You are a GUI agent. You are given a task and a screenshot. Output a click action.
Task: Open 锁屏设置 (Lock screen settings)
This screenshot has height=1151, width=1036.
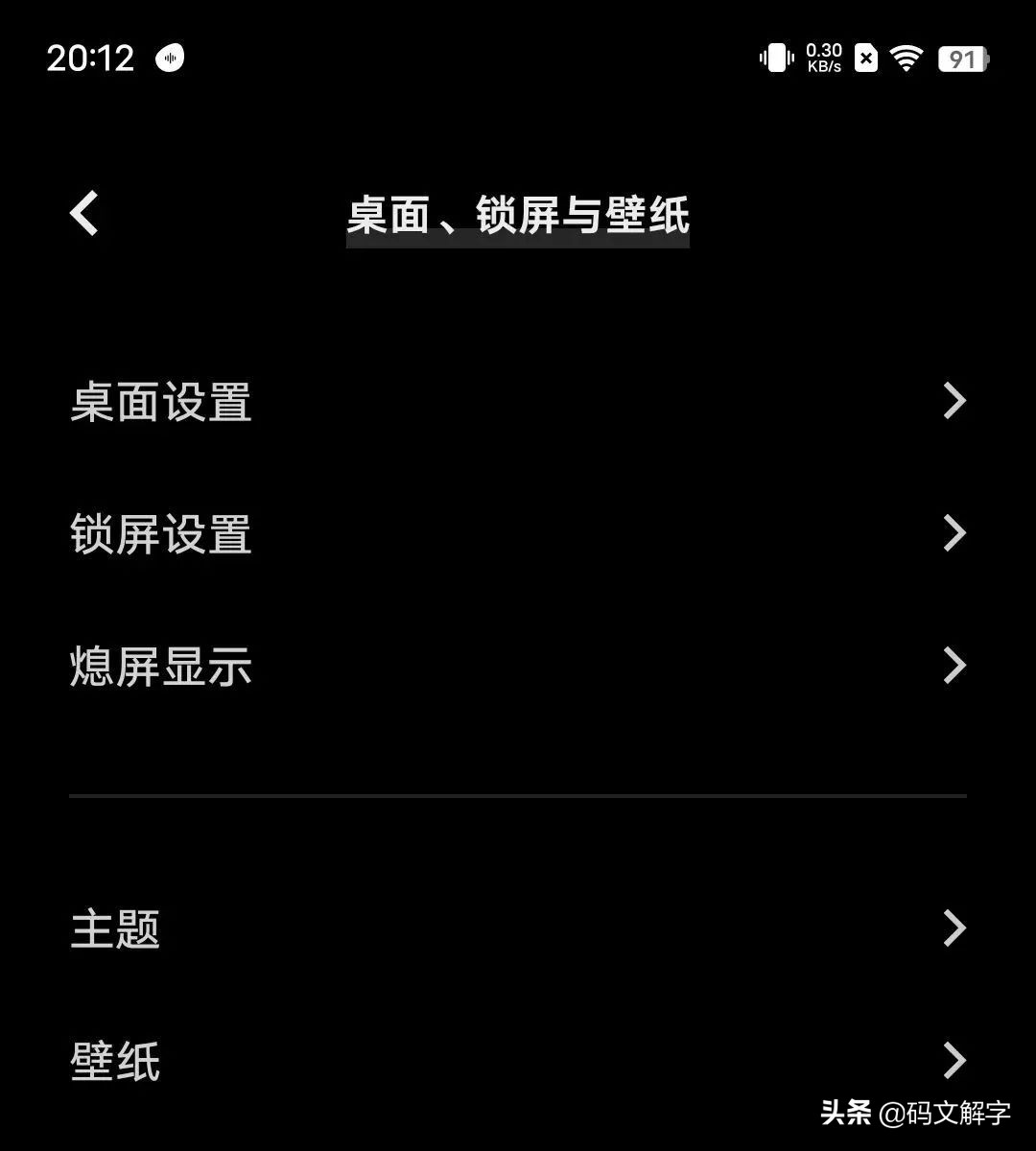[x=161, y=535]
